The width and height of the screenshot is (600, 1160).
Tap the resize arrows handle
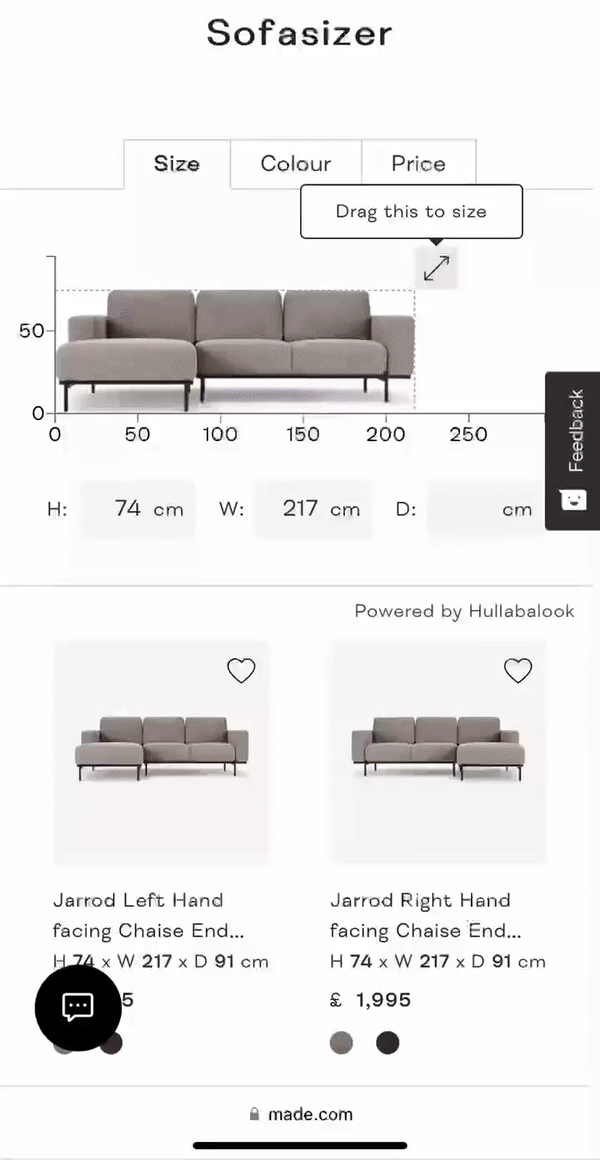(x=436, y=268)
